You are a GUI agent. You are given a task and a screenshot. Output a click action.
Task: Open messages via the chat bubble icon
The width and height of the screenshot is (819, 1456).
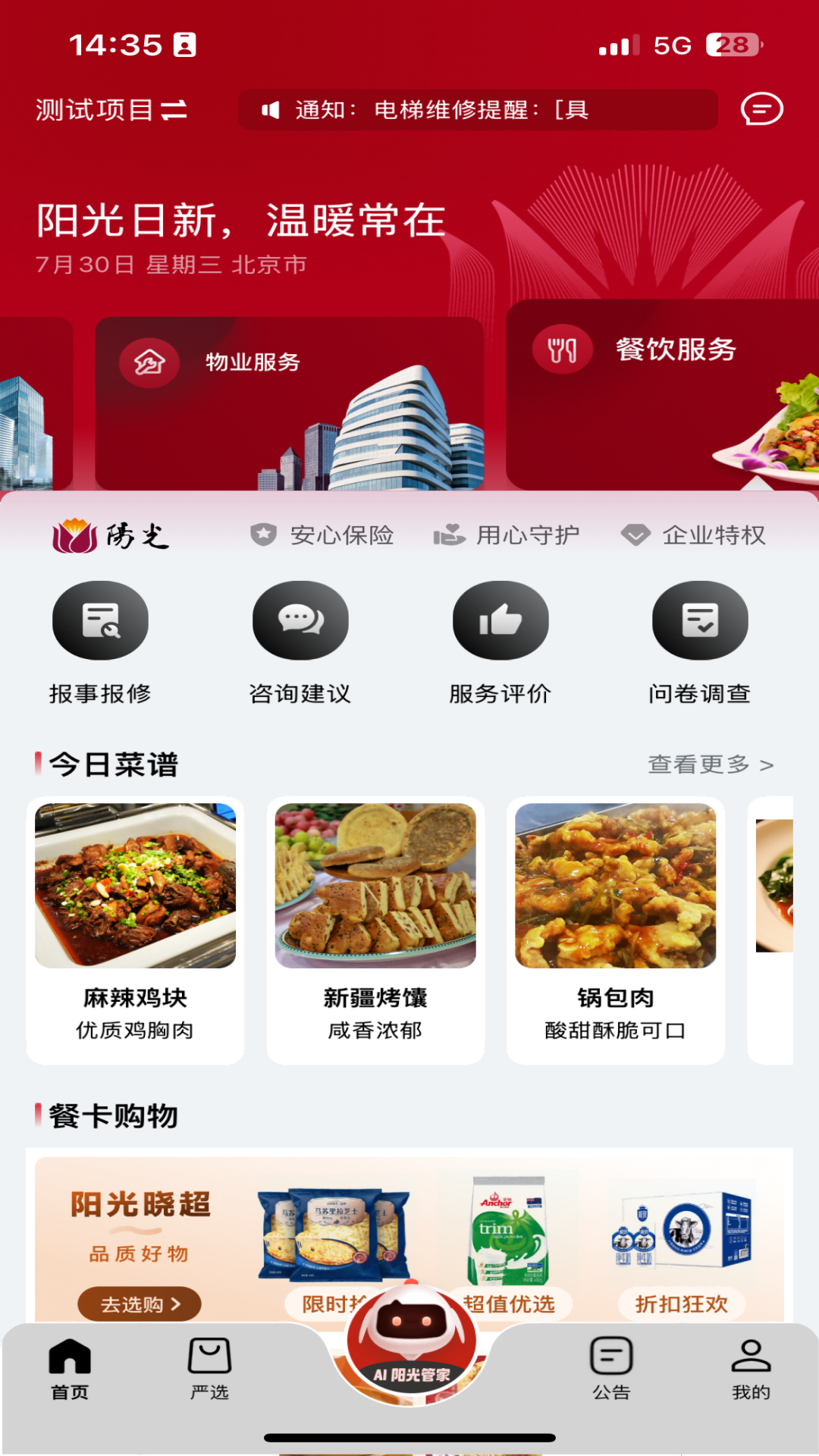tap(761, 111)
